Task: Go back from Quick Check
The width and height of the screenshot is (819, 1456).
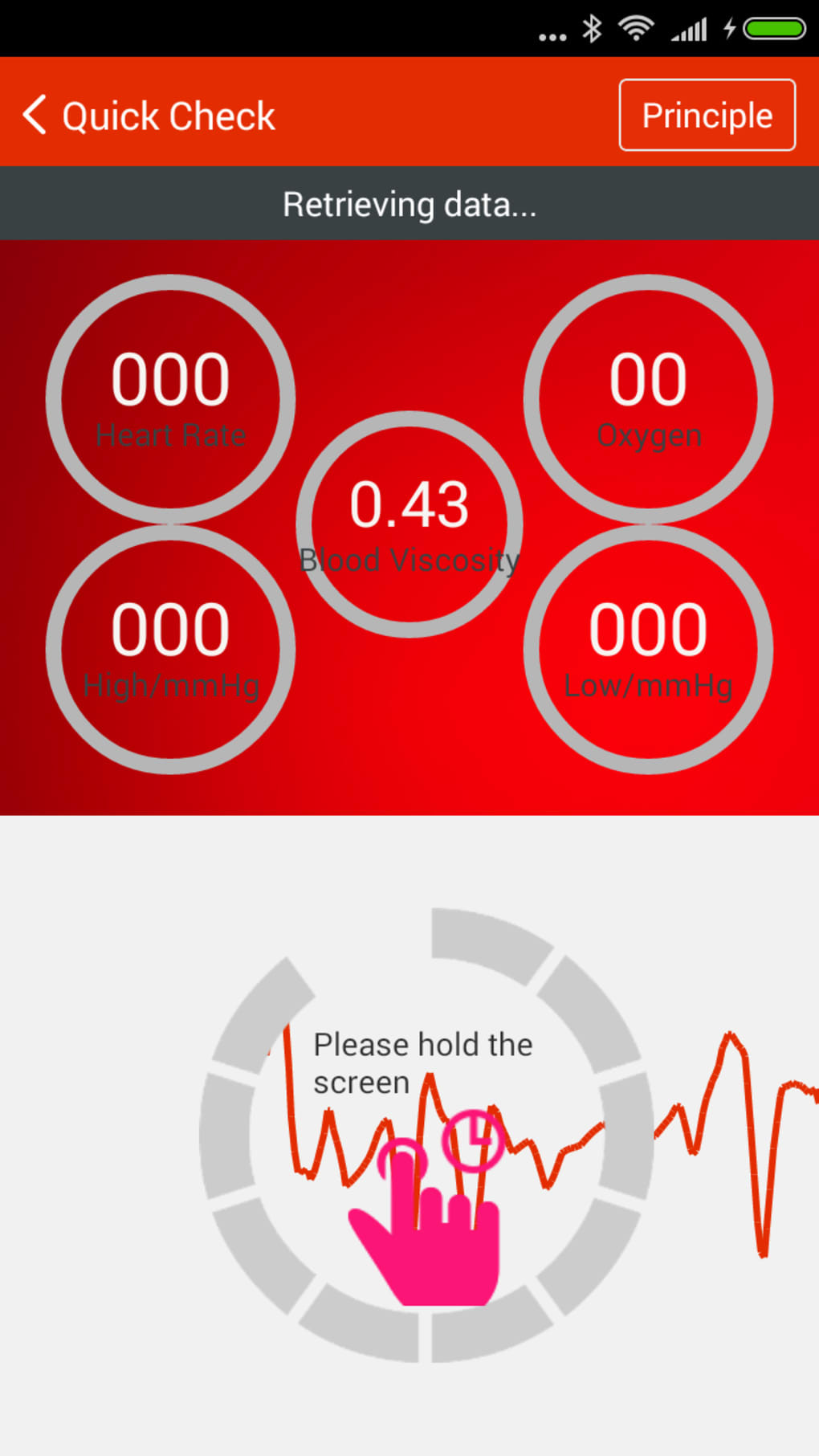Action: [35, 115]
